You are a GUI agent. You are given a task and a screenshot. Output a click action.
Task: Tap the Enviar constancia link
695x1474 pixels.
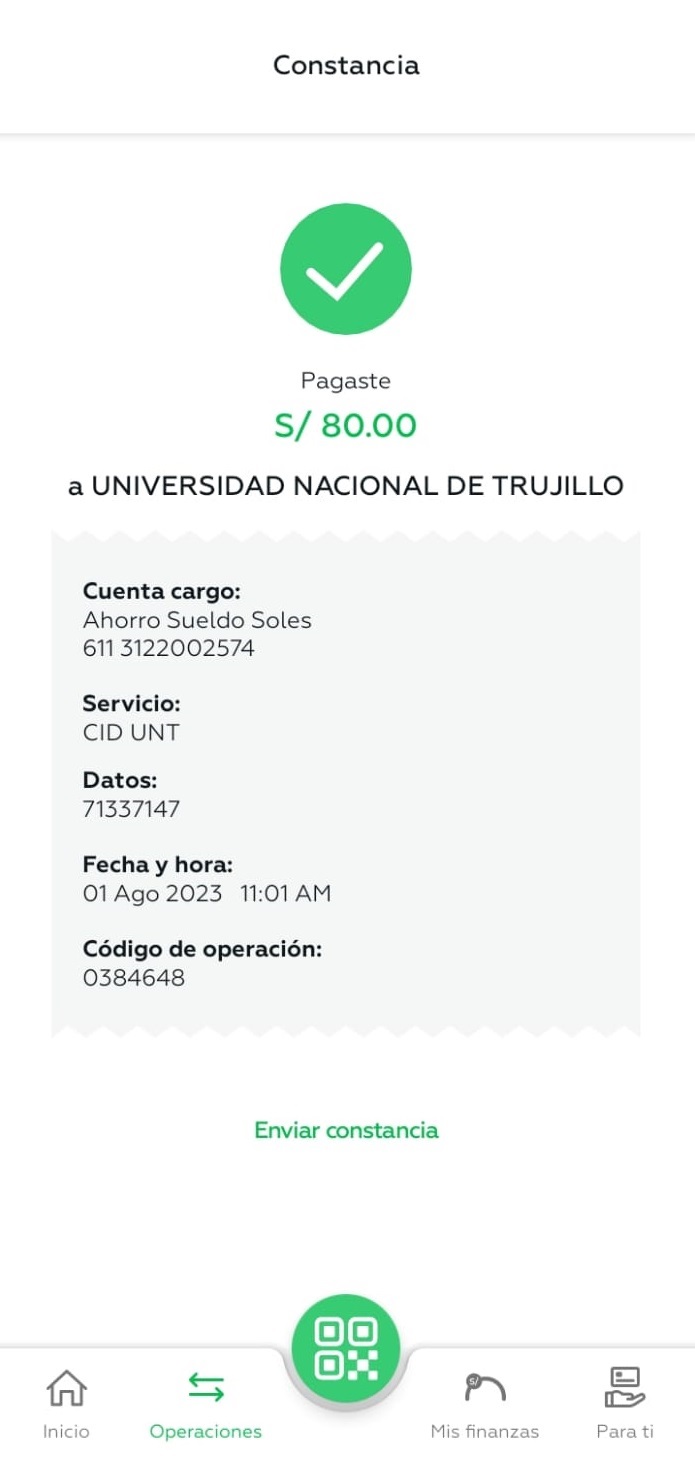pos(346,1130)
